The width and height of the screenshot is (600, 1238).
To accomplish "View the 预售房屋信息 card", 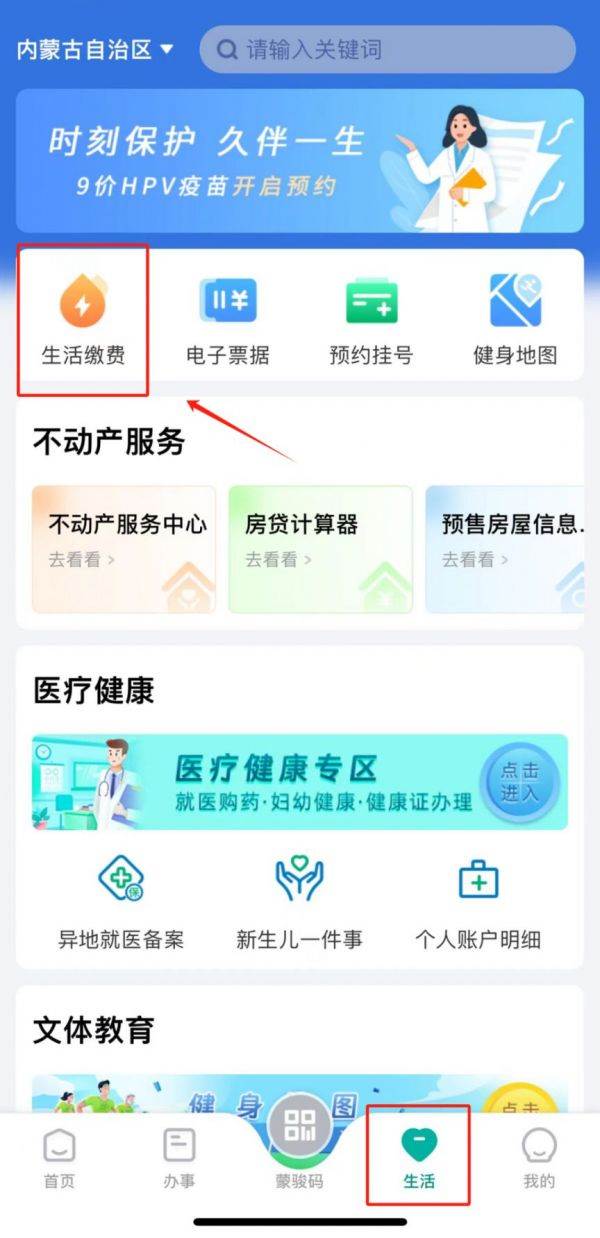I will 507,548.
